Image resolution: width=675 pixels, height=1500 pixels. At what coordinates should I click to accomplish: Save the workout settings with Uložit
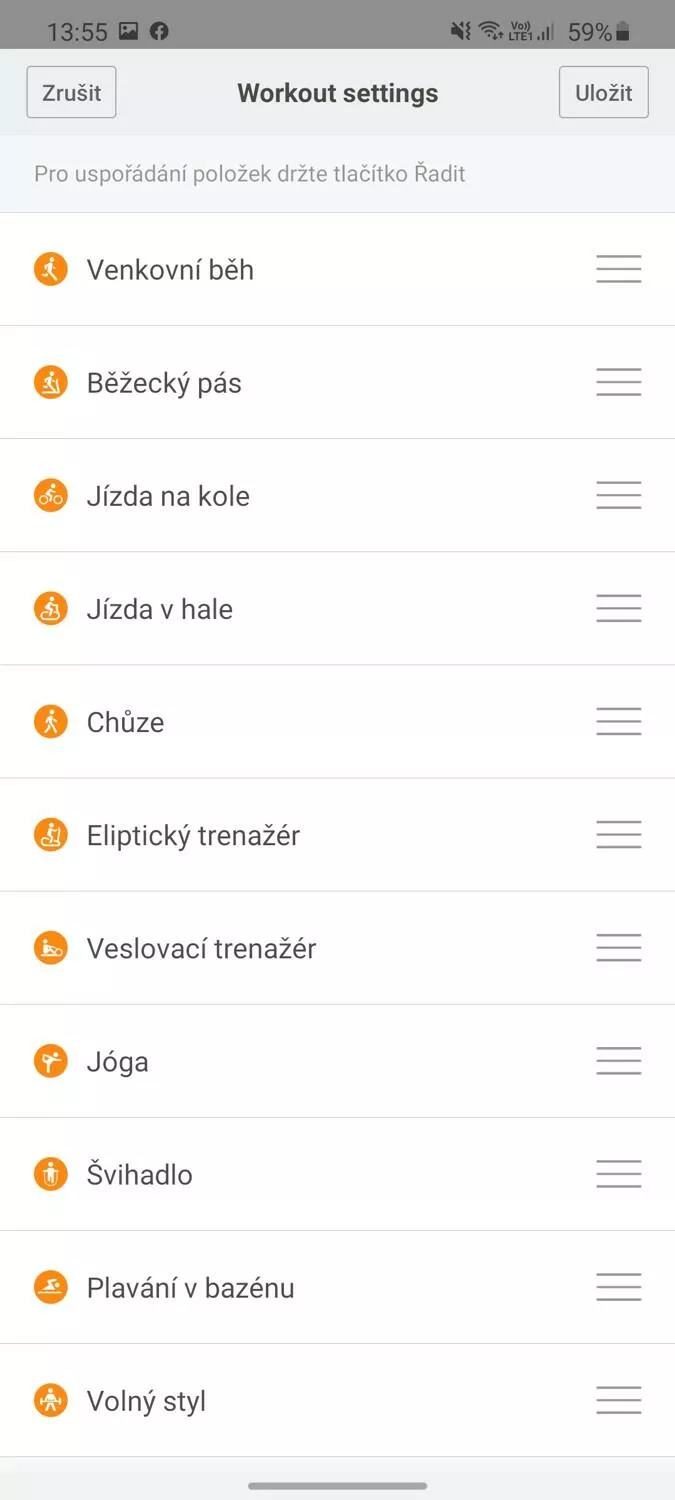point(604,92)
